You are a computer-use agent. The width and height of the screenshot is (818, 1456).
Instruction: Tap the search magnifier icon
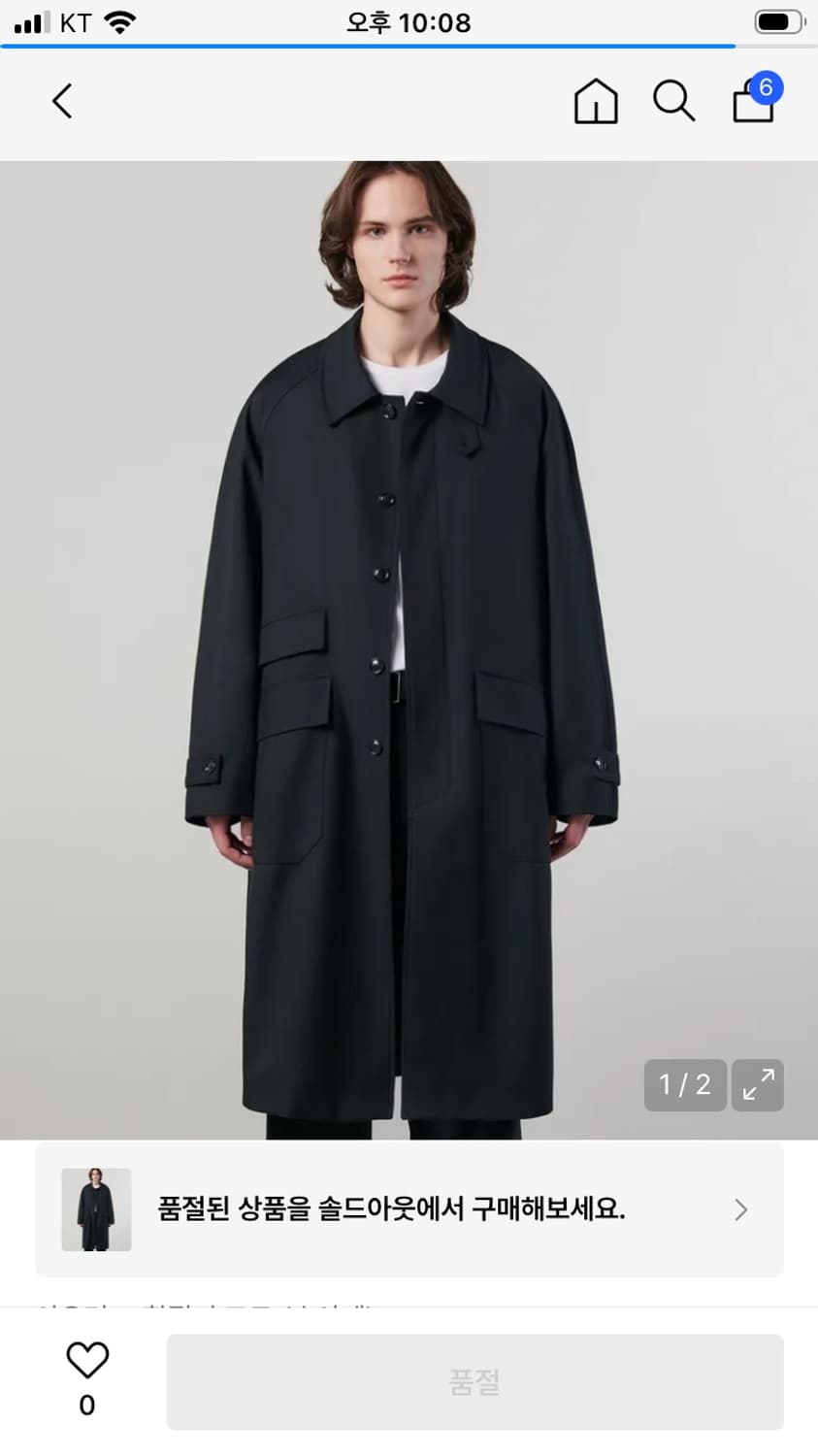point(673,101)
